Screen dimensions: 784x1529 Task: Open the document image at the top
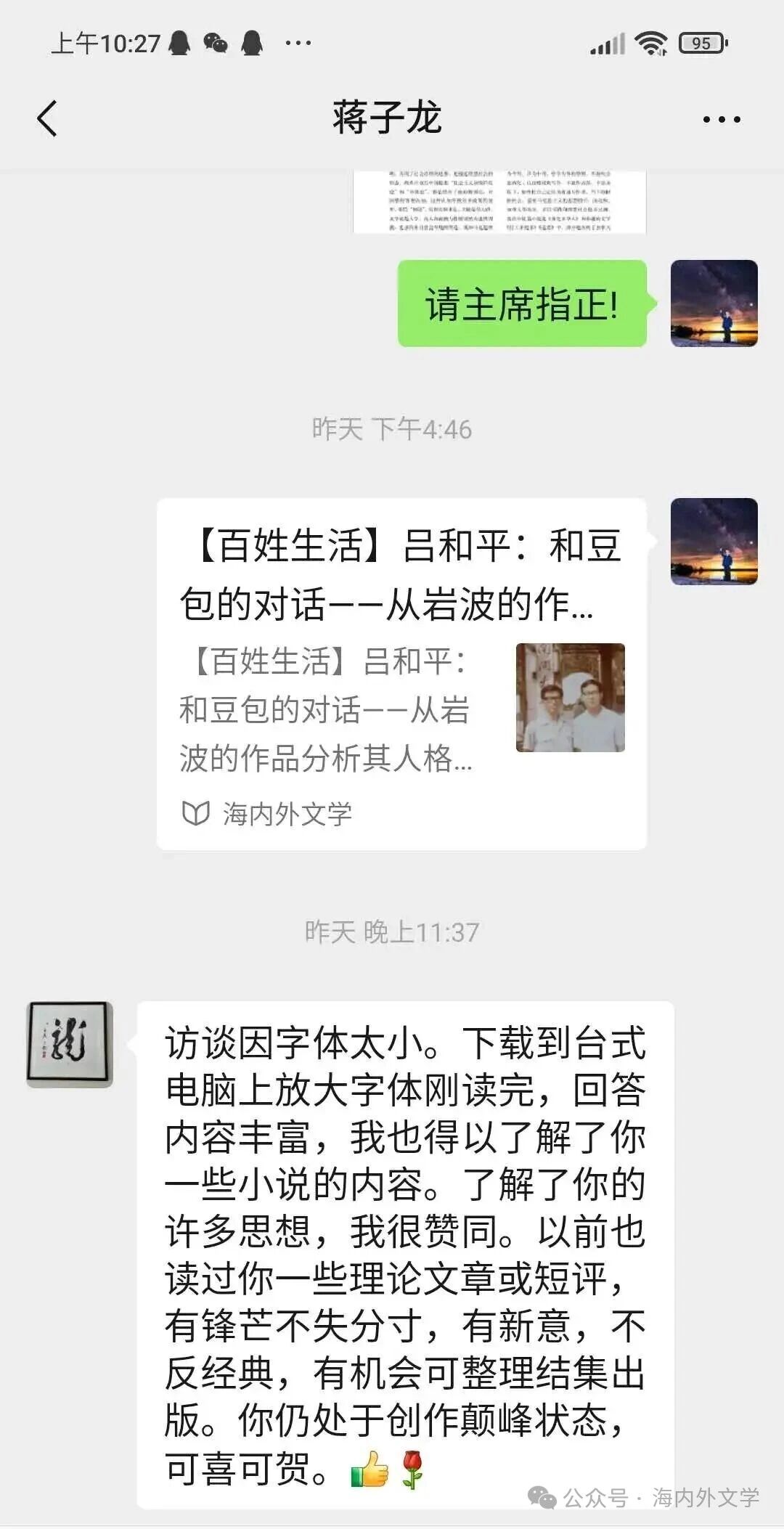(x=499, y=202)
